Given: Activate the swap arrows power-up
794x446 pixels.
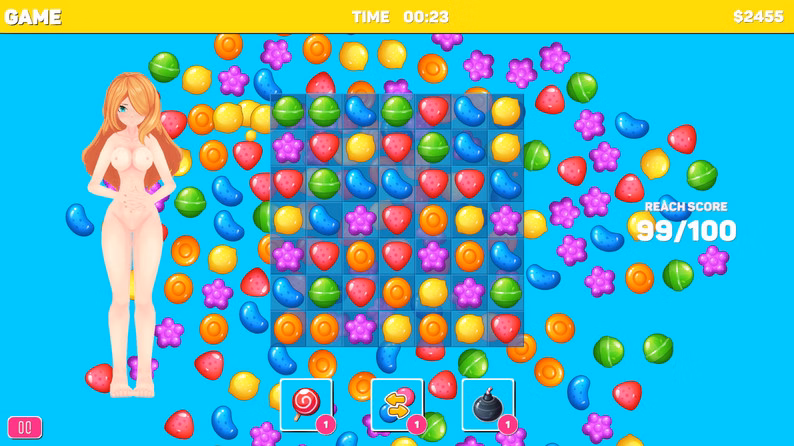Looking at the screenshot, I should pyautogui.click(x=397, y=404).
